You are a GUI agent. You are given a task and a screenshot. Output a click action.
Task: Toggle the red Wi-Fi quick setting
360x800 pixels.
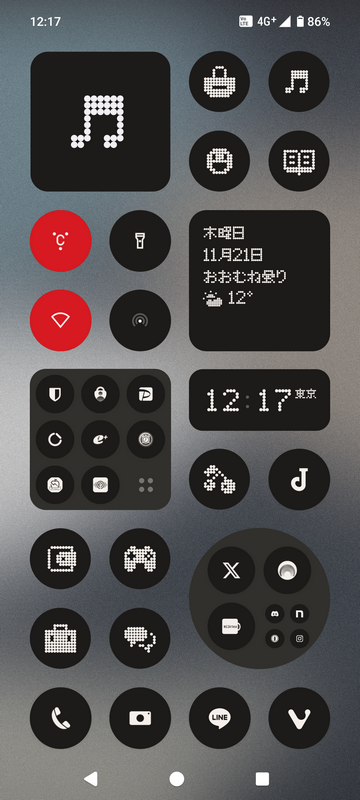(61, 320)
